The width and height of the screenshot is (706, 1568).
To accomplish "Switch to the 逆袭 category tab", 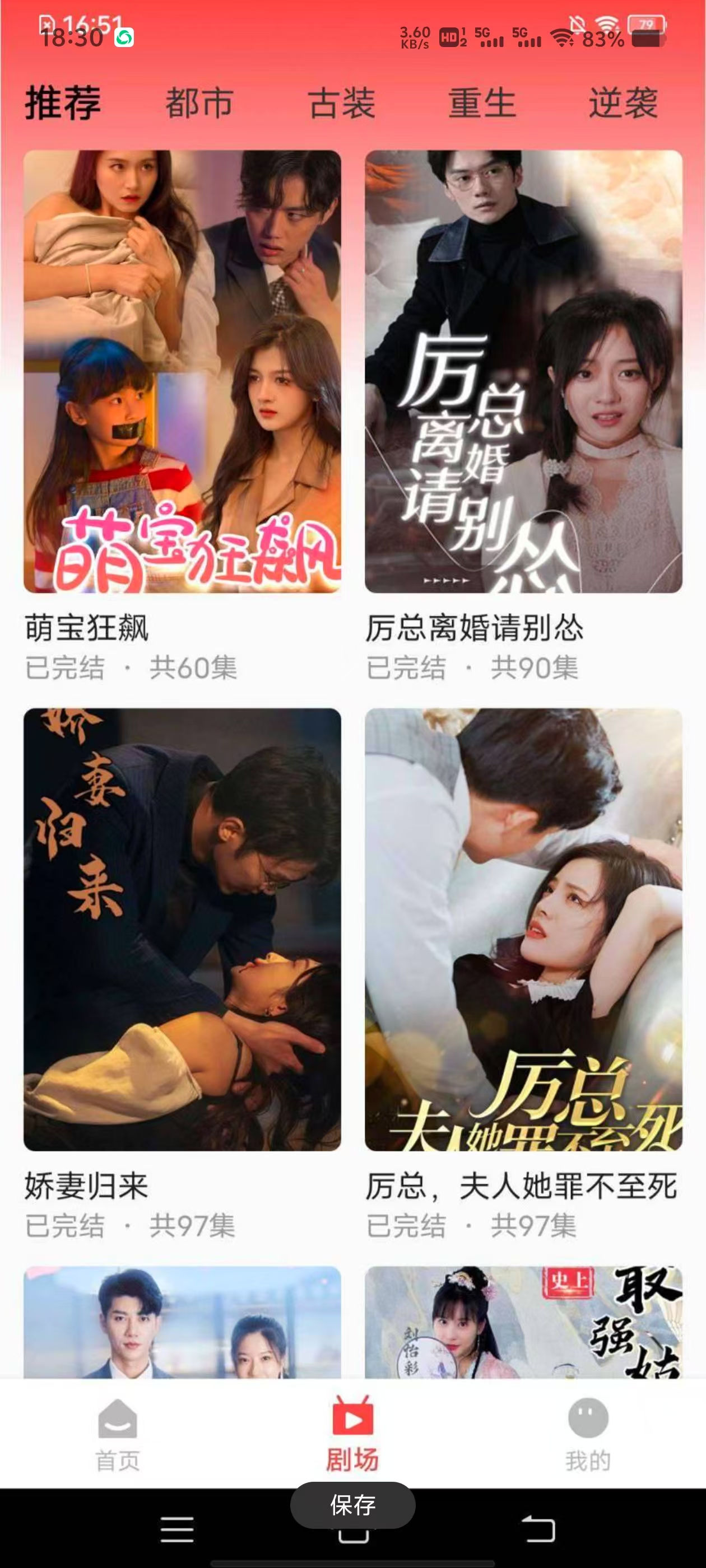I will tap(623, 102).
